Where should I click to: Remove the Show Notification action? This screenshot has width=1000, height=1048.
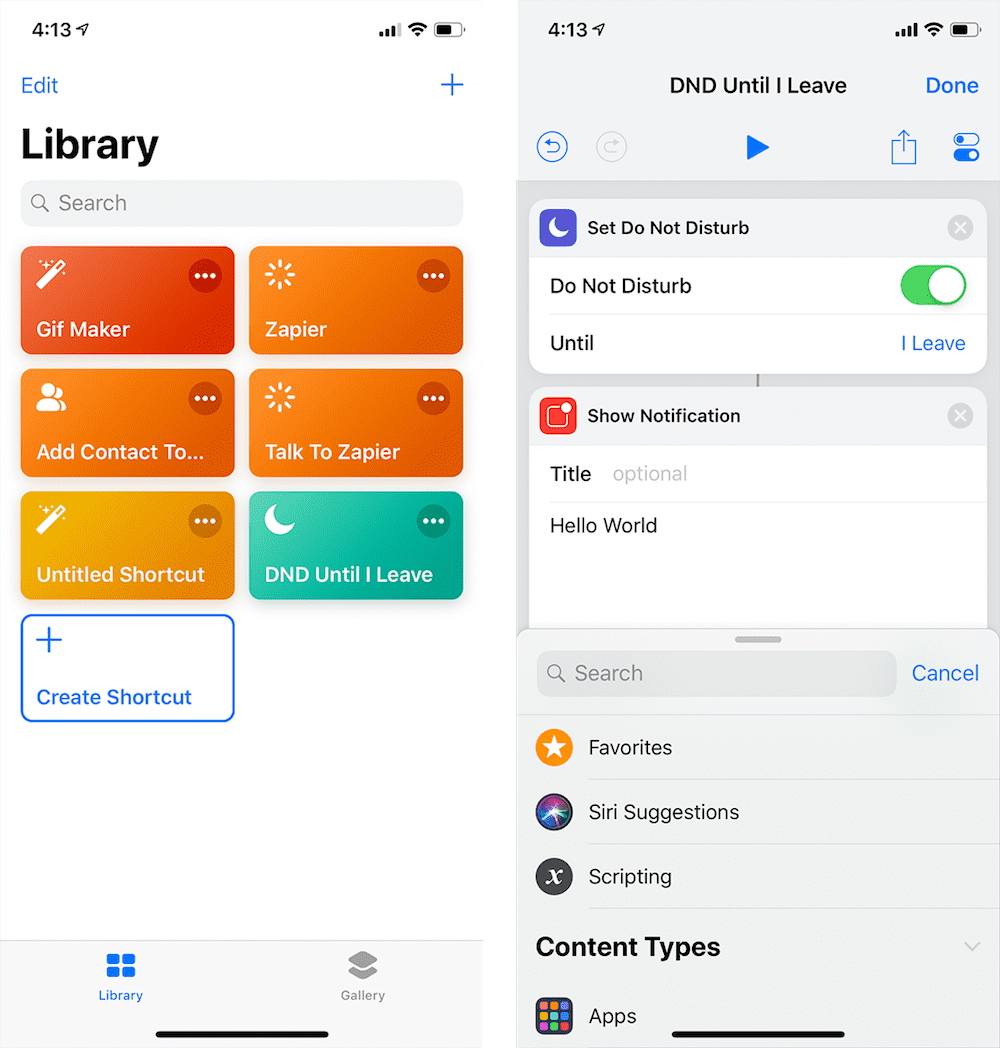click(960, 416)
